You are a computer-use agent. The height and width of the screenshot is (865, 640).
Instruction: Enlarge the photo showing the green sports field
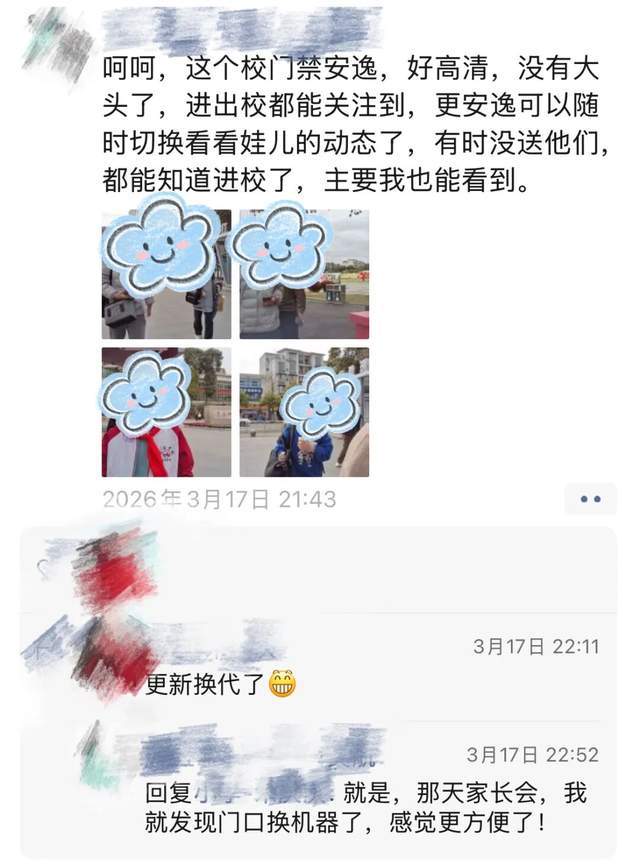[304, 274]
